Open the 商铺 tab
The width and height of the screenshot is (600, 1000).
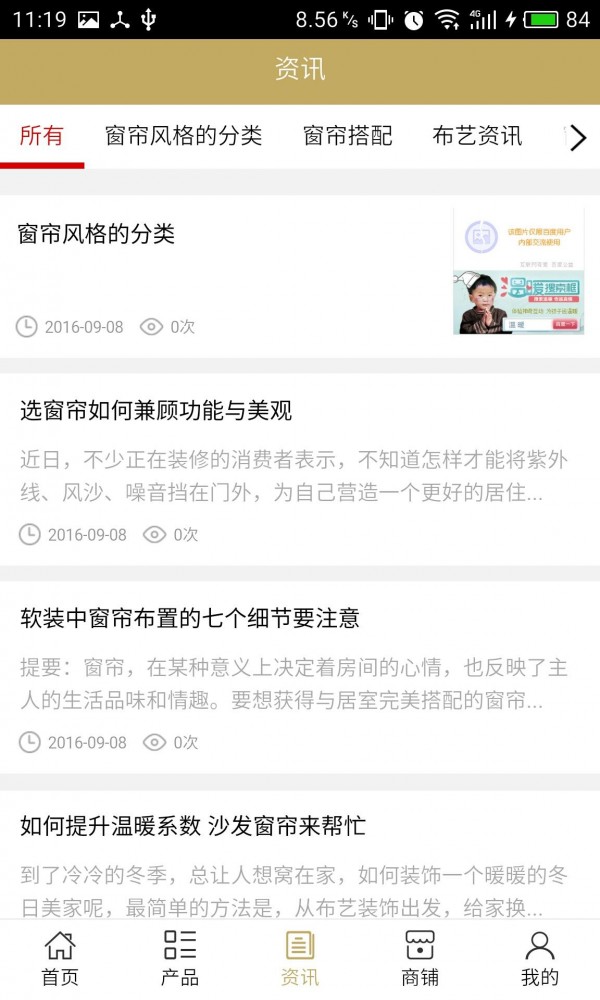(x=420, y=958)
